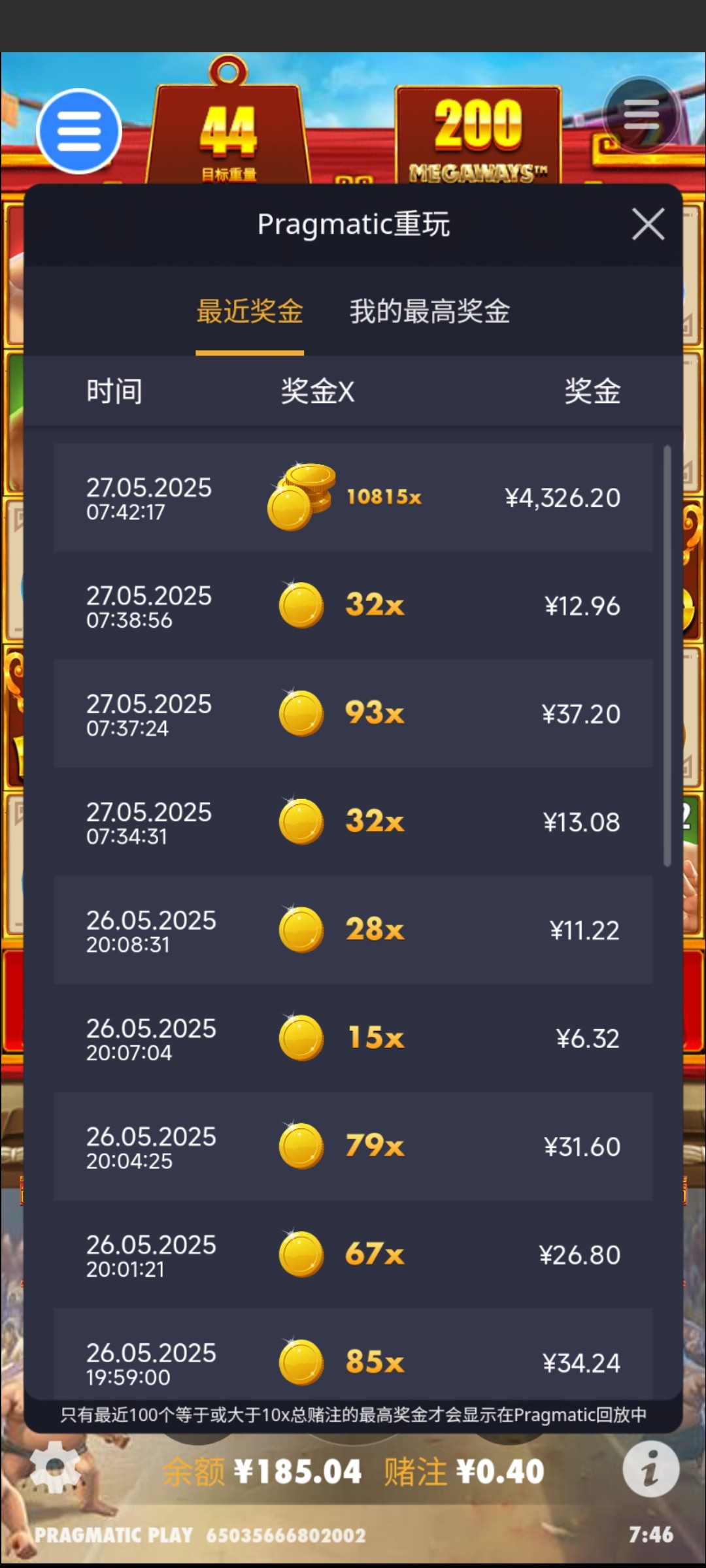Viewport: 706px width, 1568px height.
Task: Close the Pragmatic replay dialog
Action: pyautogui.click(x=648, y=225)
